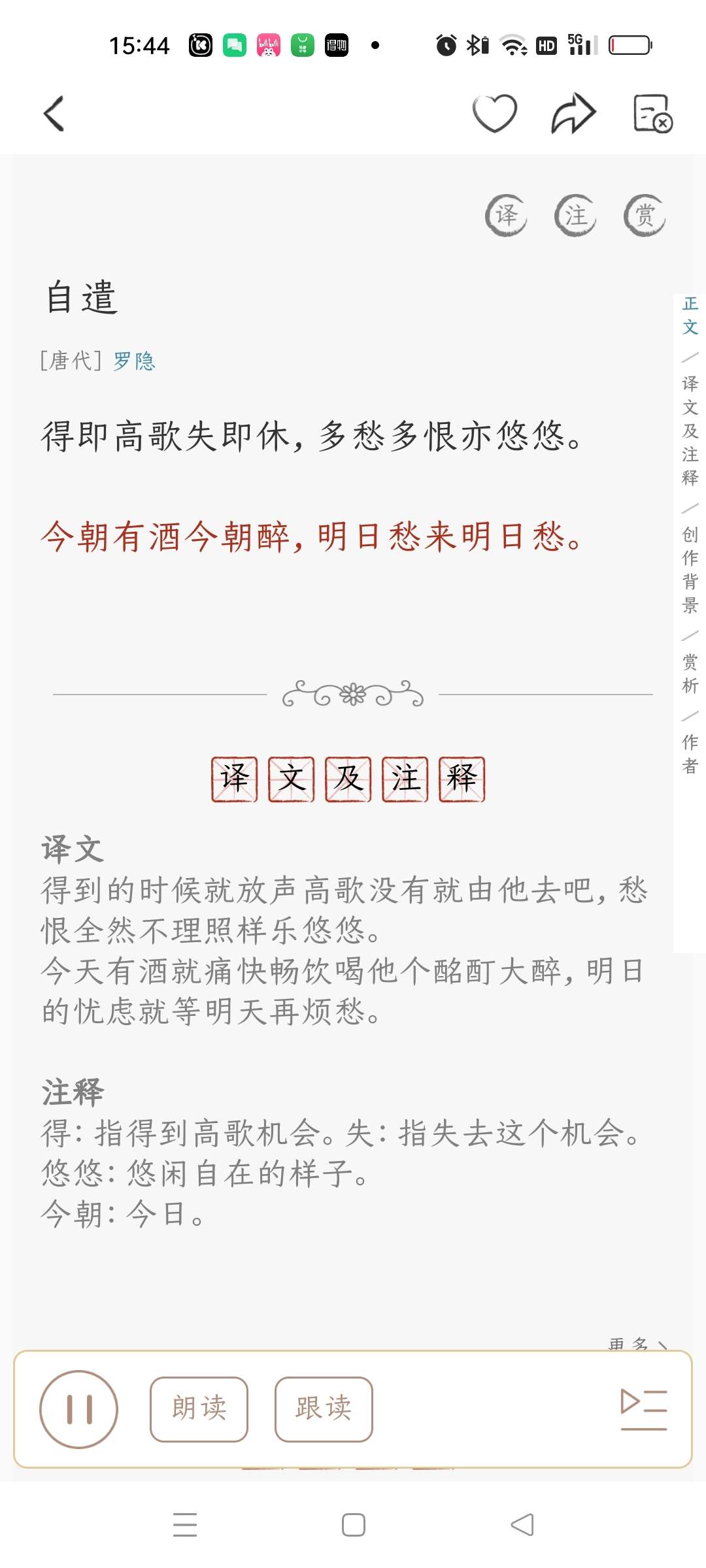Toggle the 注 annotation circle
This screenshot has height=1568, width=706.
[575, 215]
